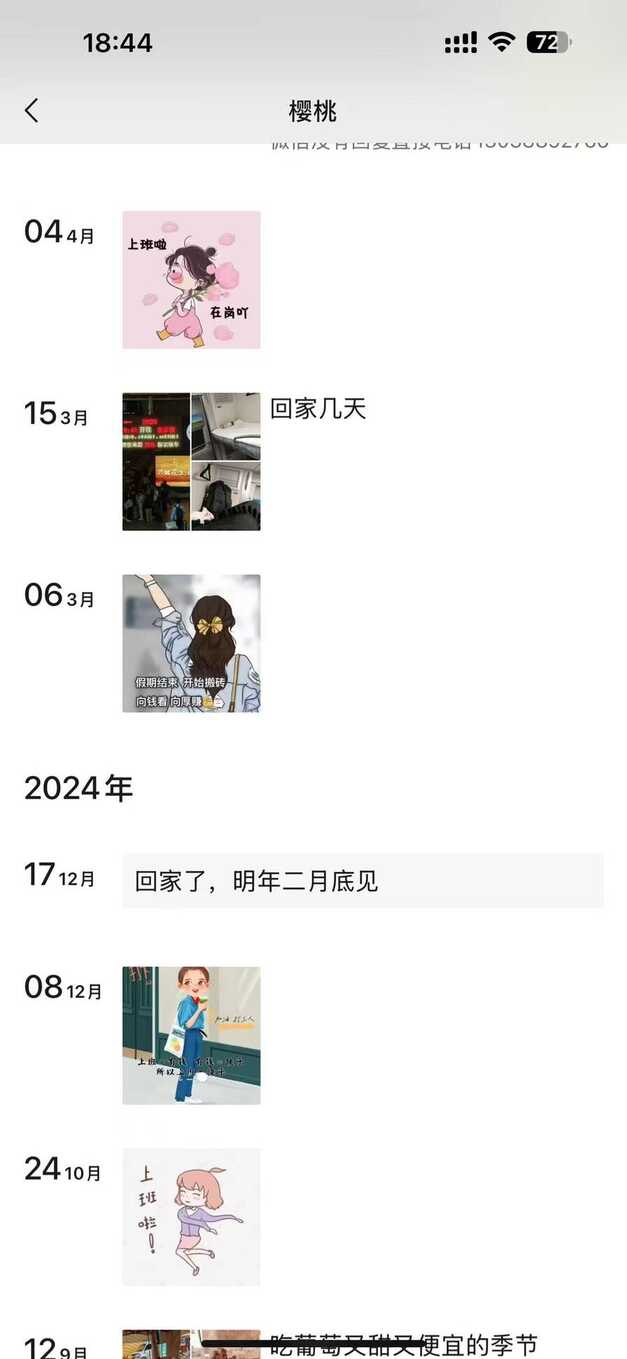View the 24 10月 上班啦 cartoon post
The image size is (627, 1359).
click(x=191, y=1217)
